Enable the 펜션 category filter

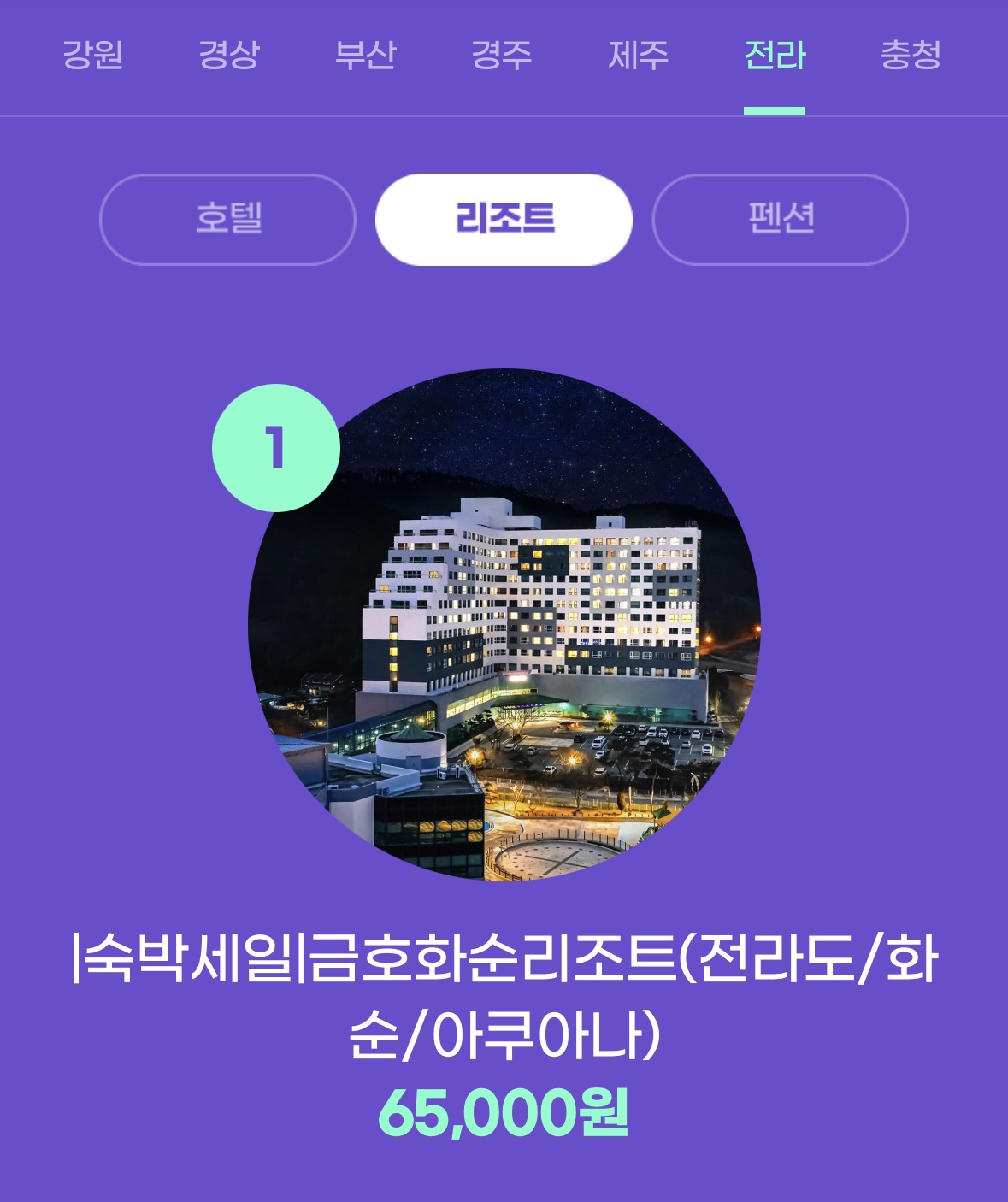(x=781, y=218)
